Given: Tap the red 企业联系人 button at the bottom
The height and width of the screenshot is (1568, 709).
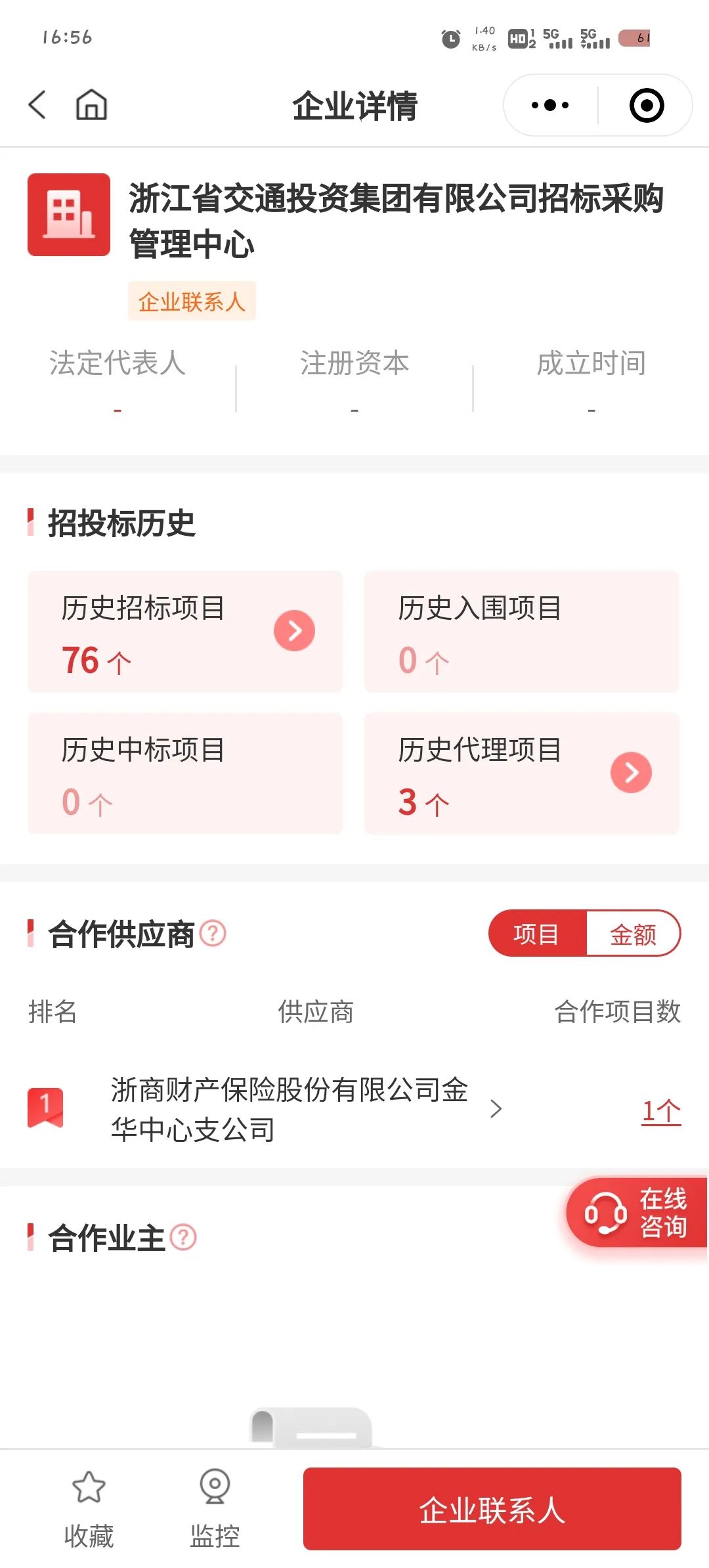Looking at the screenshot, I should (492, 1509).
